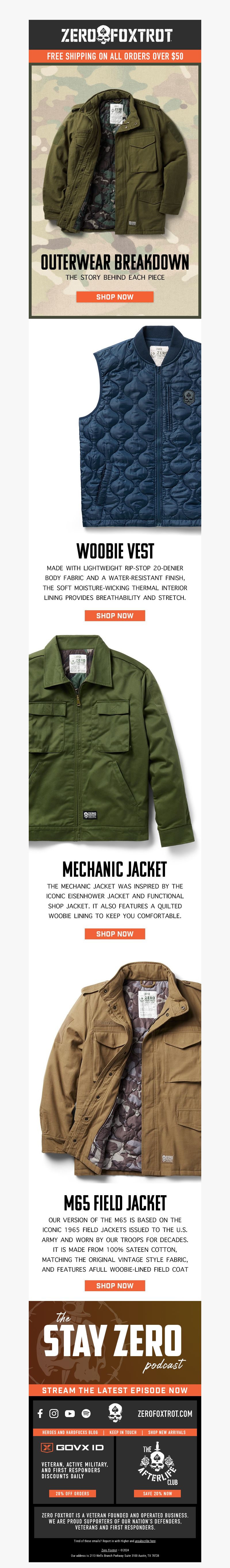Stream the latest Stay Zero podcast episode
The image size is (230, 1568).
114,1390
